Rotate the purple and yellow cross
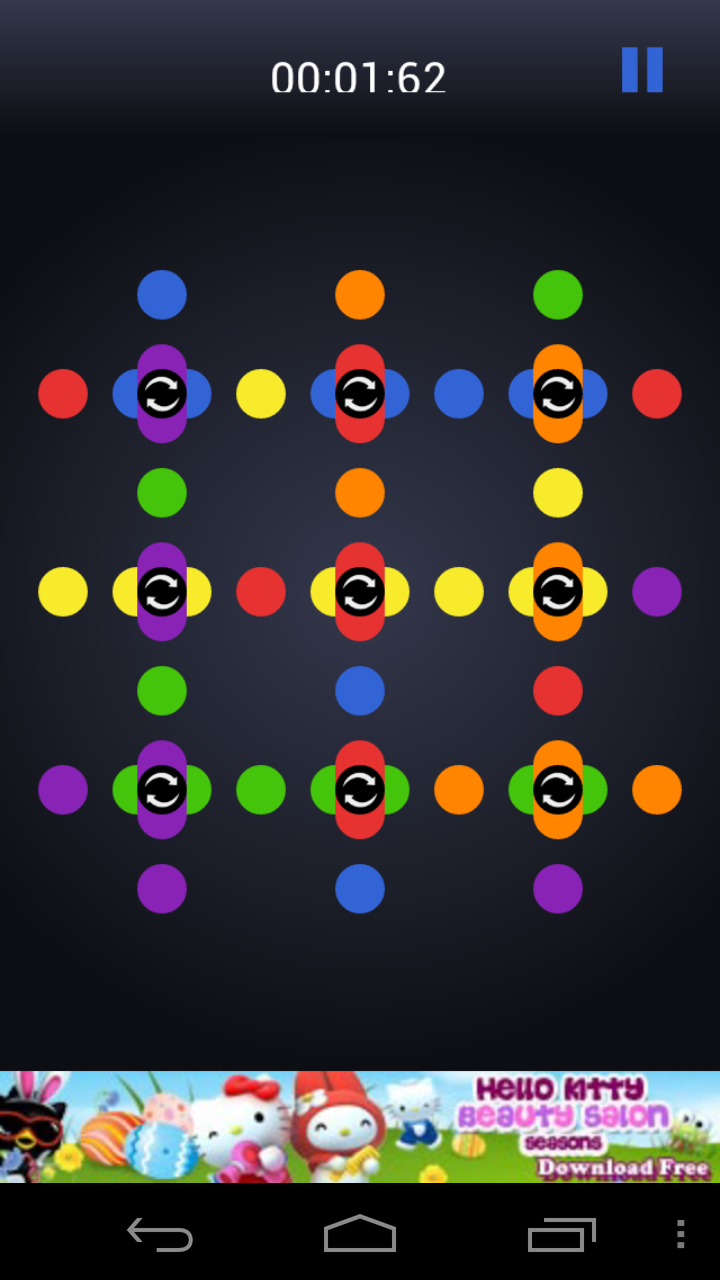The height and width of the screenshot is (1280, 720). pyautogui.click(x=162, y=592)
